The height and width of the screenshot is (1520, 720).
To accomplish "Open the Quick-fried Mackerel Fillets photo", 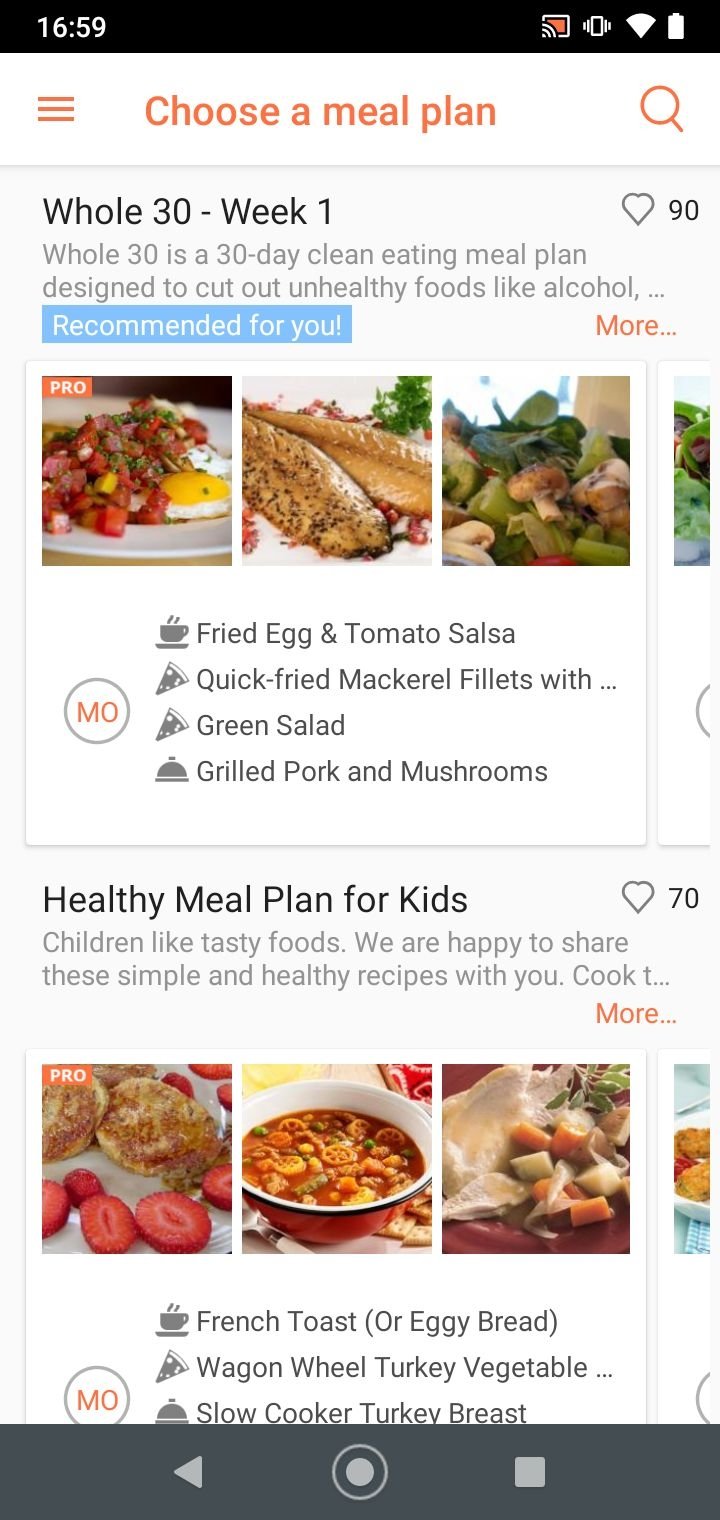I will pos(337,471).
